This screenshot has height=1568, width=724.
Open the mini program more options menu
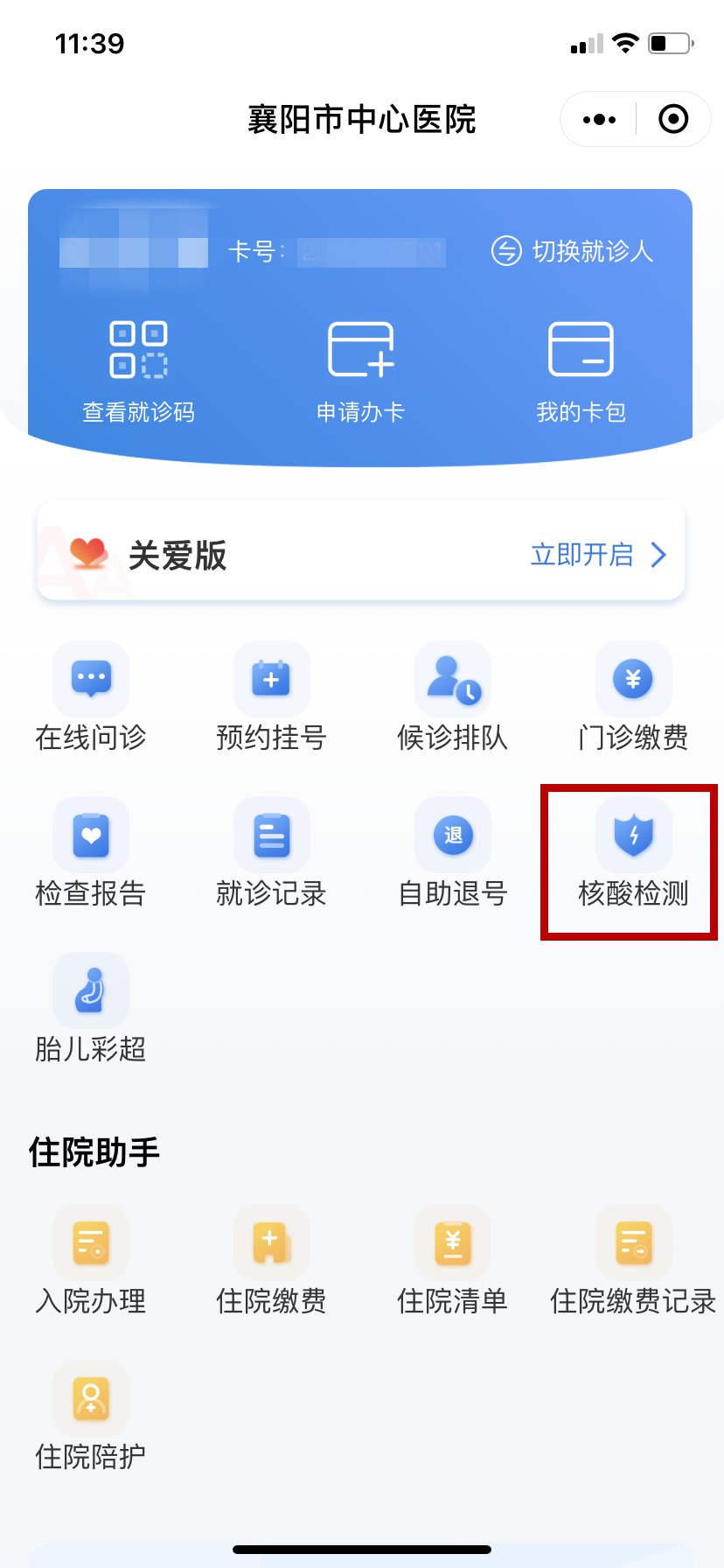[x=599, y=120]
